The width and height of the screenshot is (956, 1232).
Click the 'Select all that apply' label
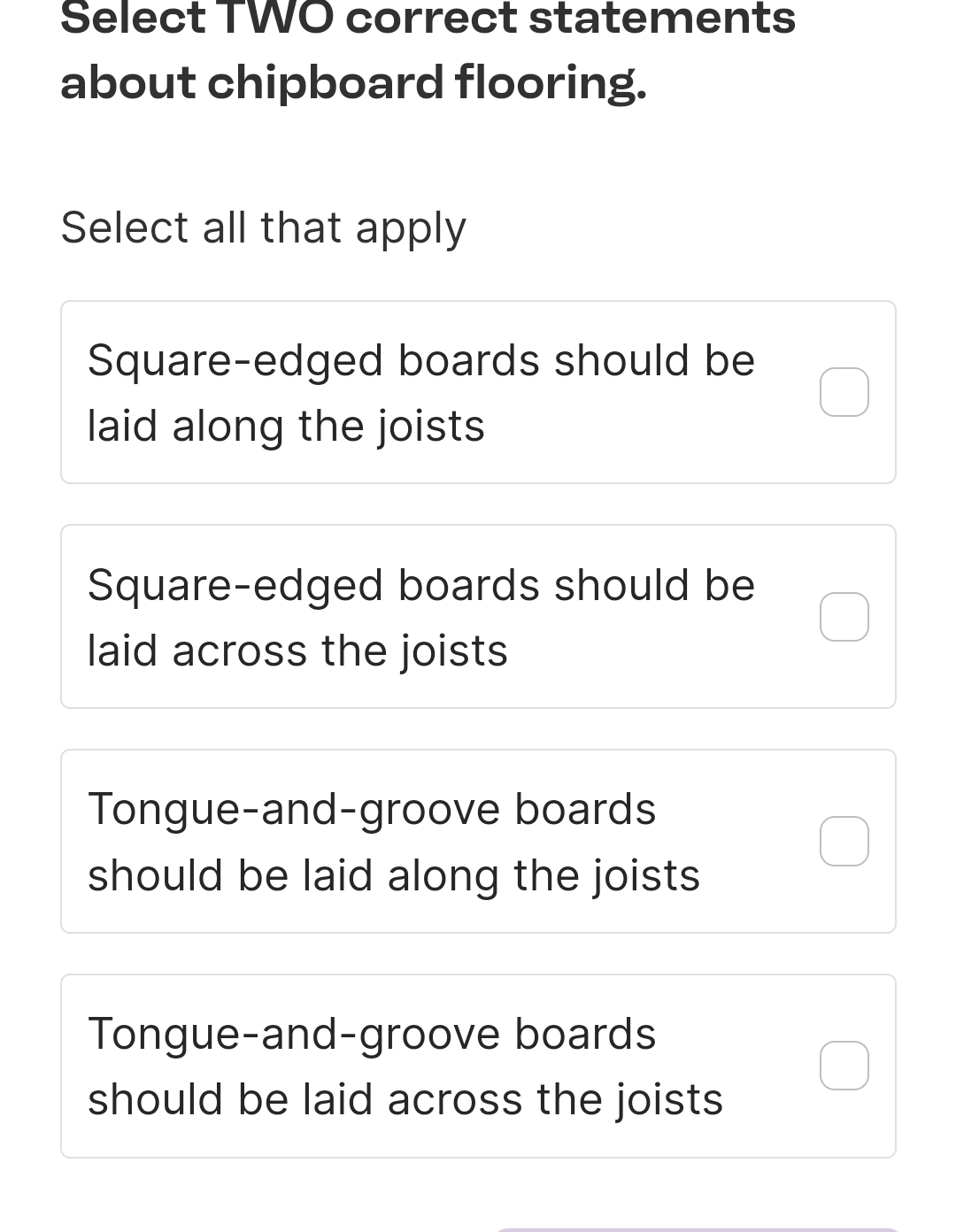[x=263, y=227]
